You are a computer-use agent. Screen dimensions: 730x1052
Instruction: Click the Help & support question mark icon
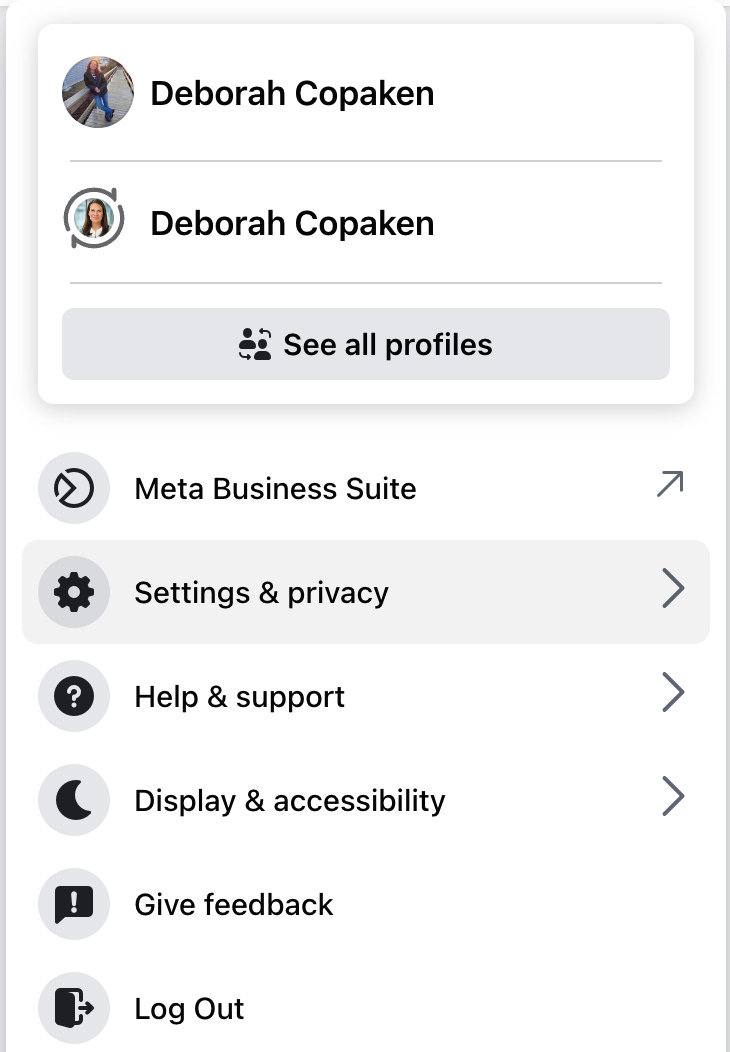point(74,696)
